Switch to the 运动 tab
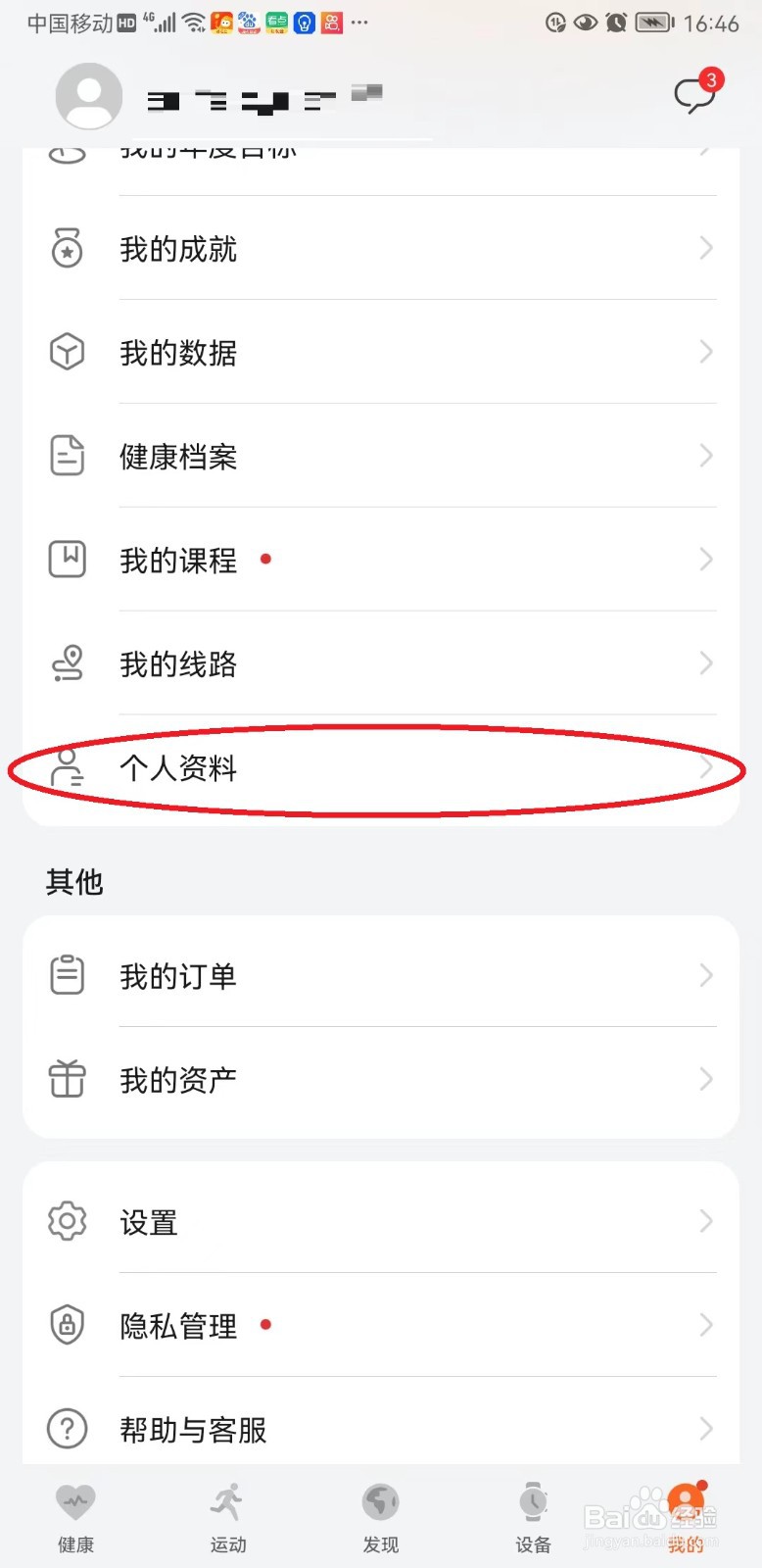The image size is (762, 1568). click(x=228, y=1514)
